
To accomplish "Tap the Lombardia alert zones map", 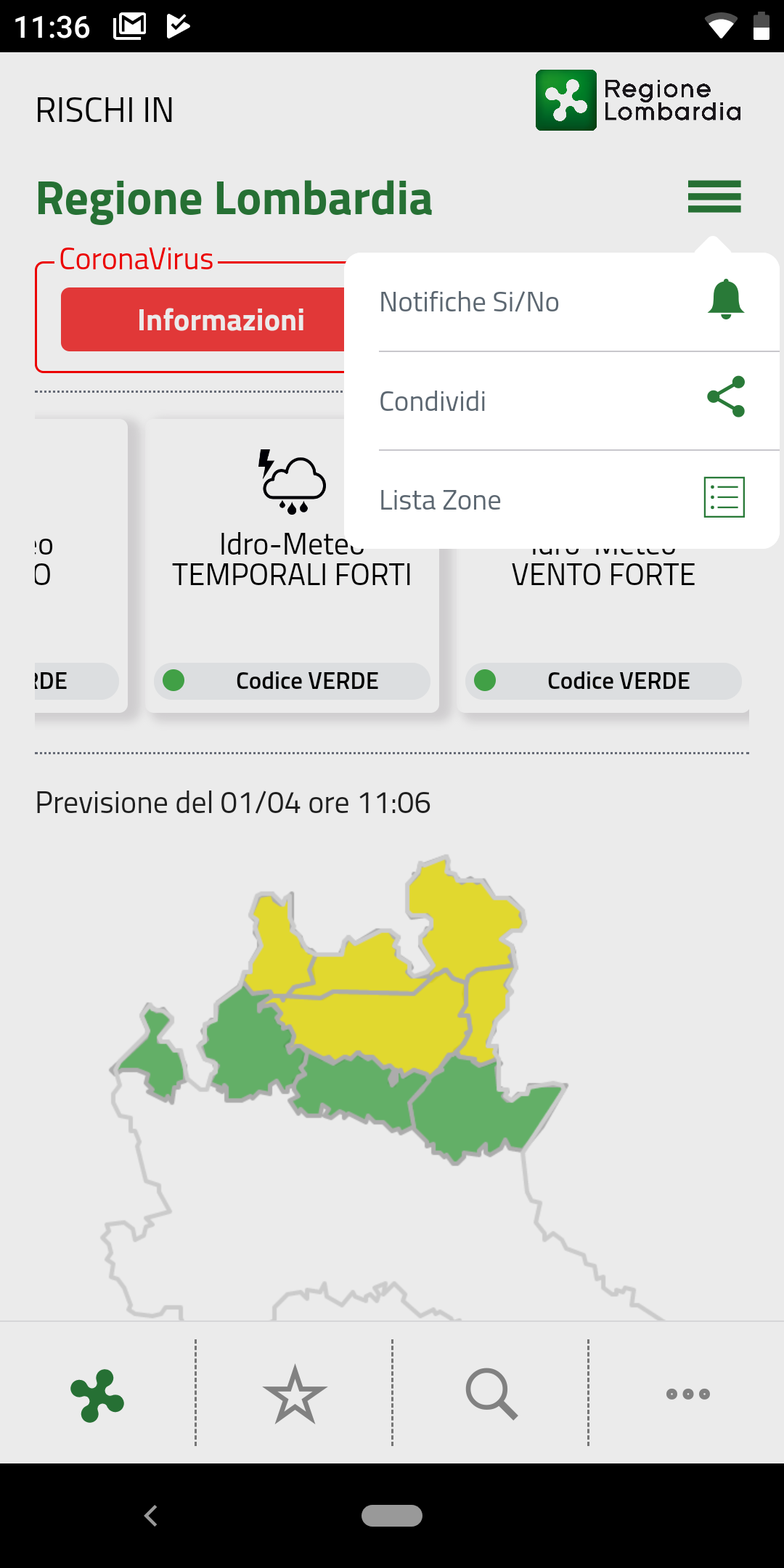I will pyautogui.click(x=339, y=1009).
